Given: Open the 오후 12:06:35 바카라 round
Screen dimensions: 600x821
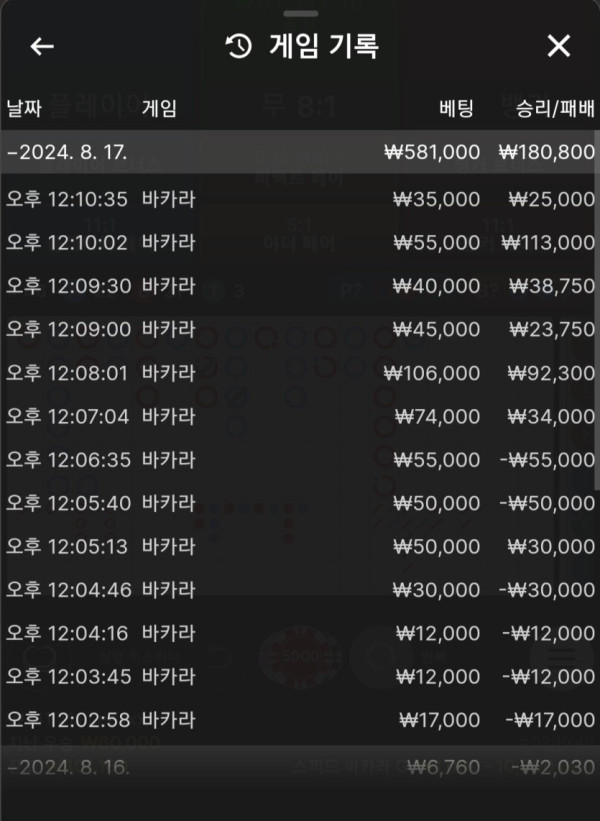Looking at the screenshot, I should [300, 459].
